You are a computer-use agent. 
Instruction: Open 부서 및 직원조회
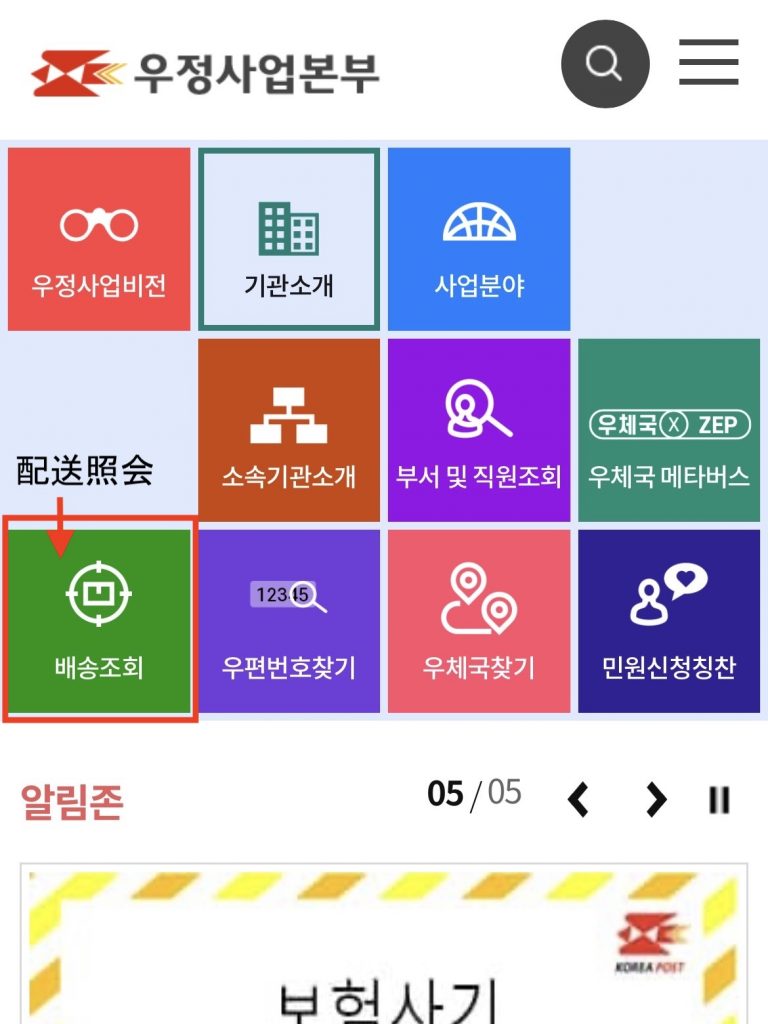tap(479, 430)
